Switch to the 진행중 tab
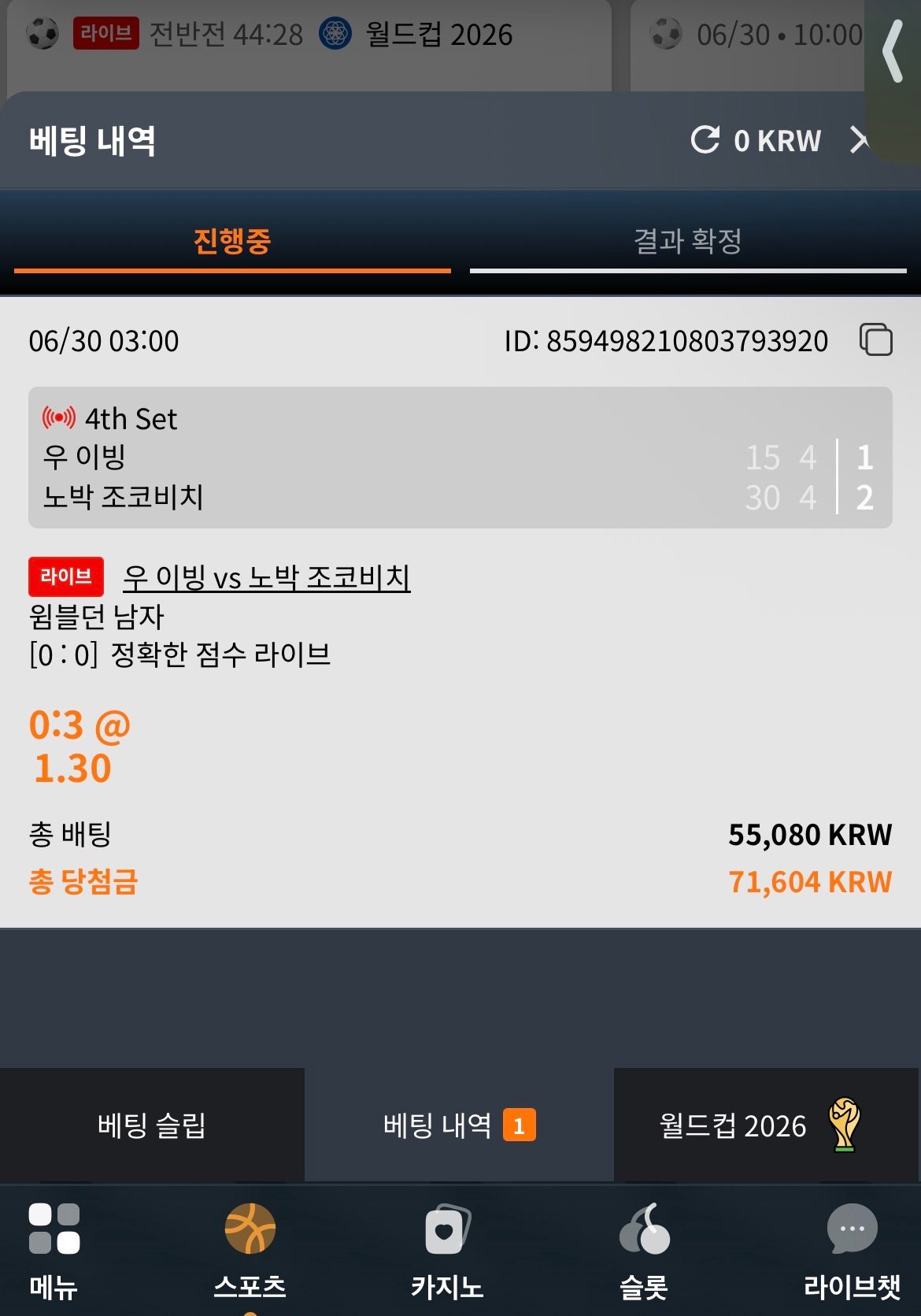The image size is (921, 1316). click(x=232, y=243)
